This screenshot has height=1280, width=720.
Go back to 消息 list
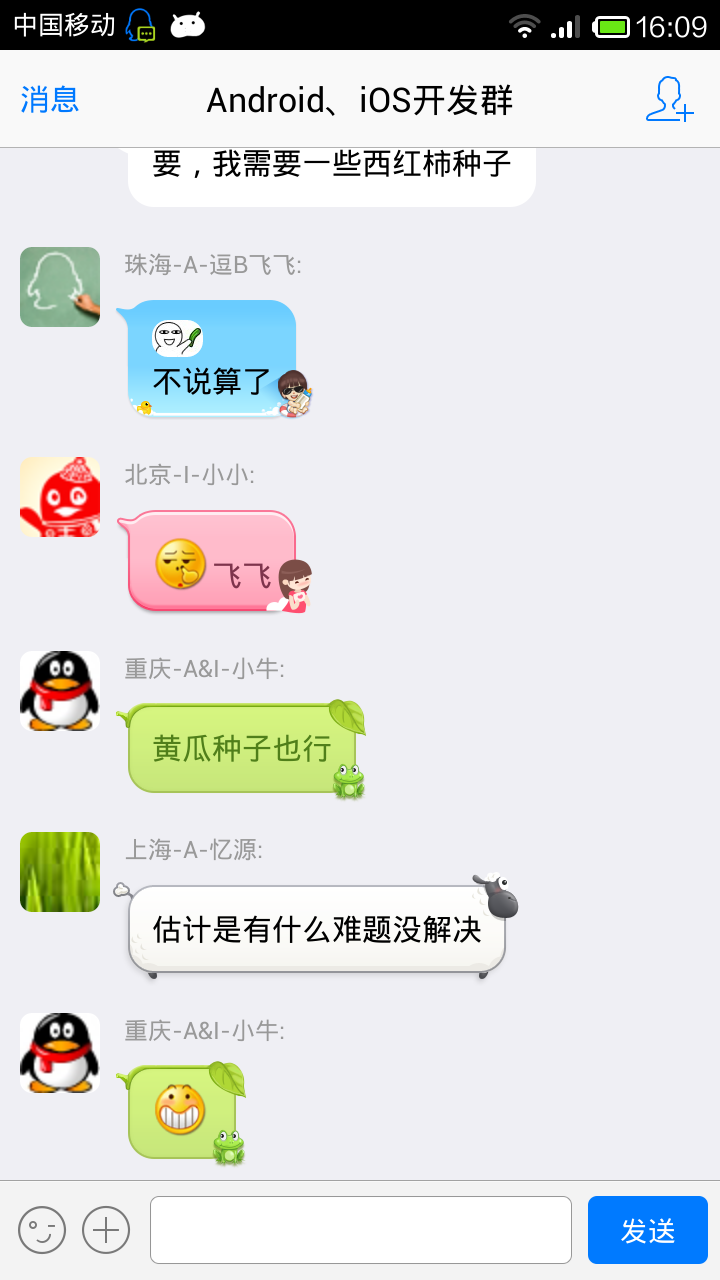click(50, 100)
